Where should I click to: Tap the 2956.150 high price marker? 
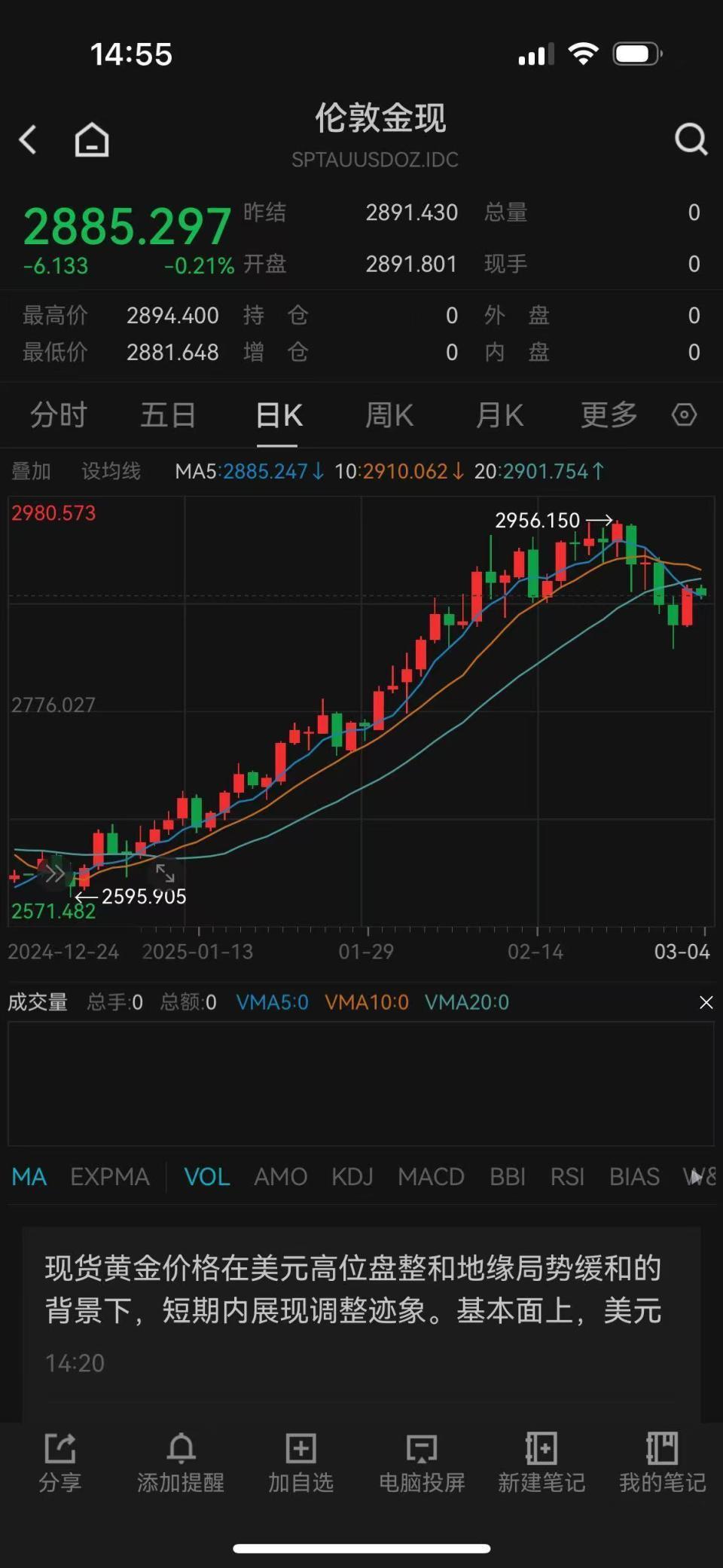coord(538,520)
